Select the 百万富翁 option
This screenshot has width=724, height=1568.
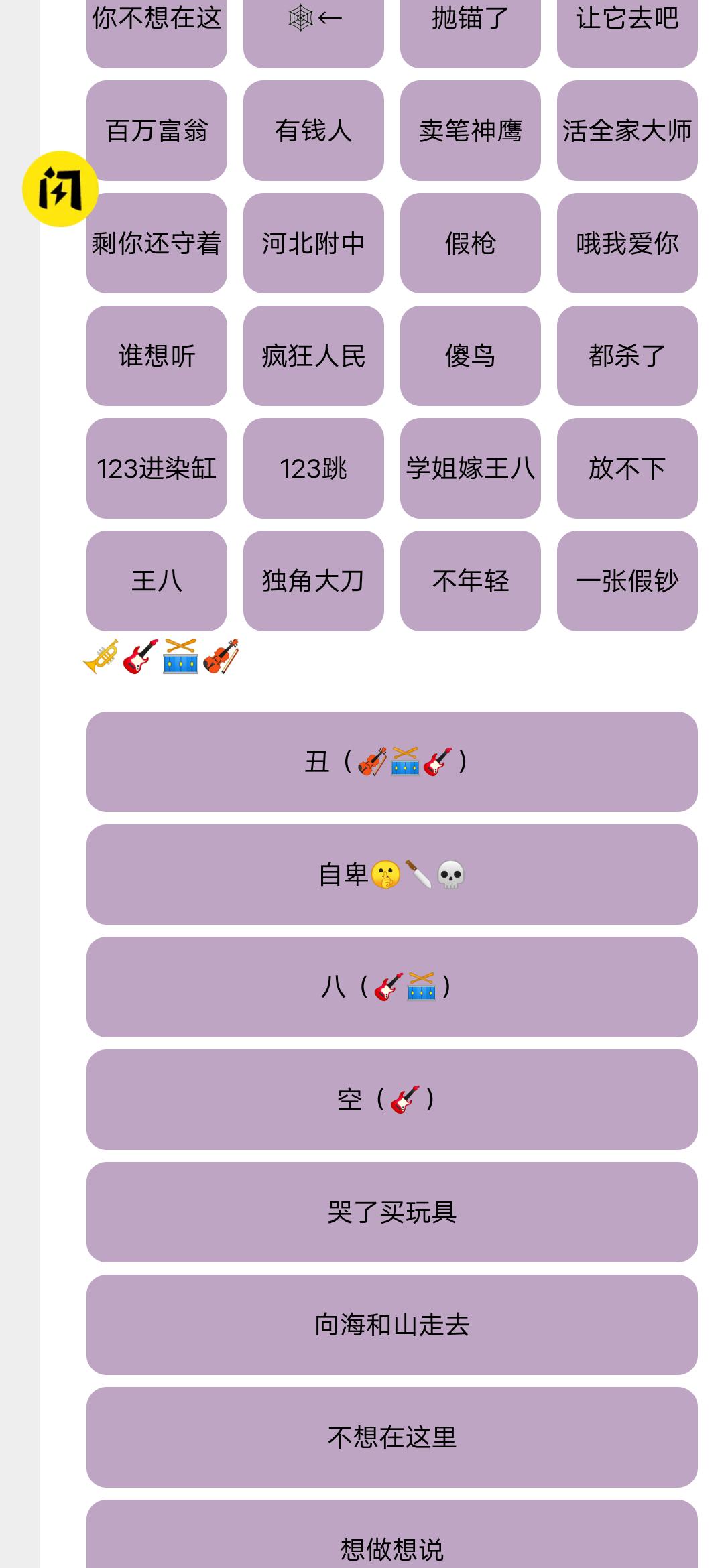tap(156, 132)
